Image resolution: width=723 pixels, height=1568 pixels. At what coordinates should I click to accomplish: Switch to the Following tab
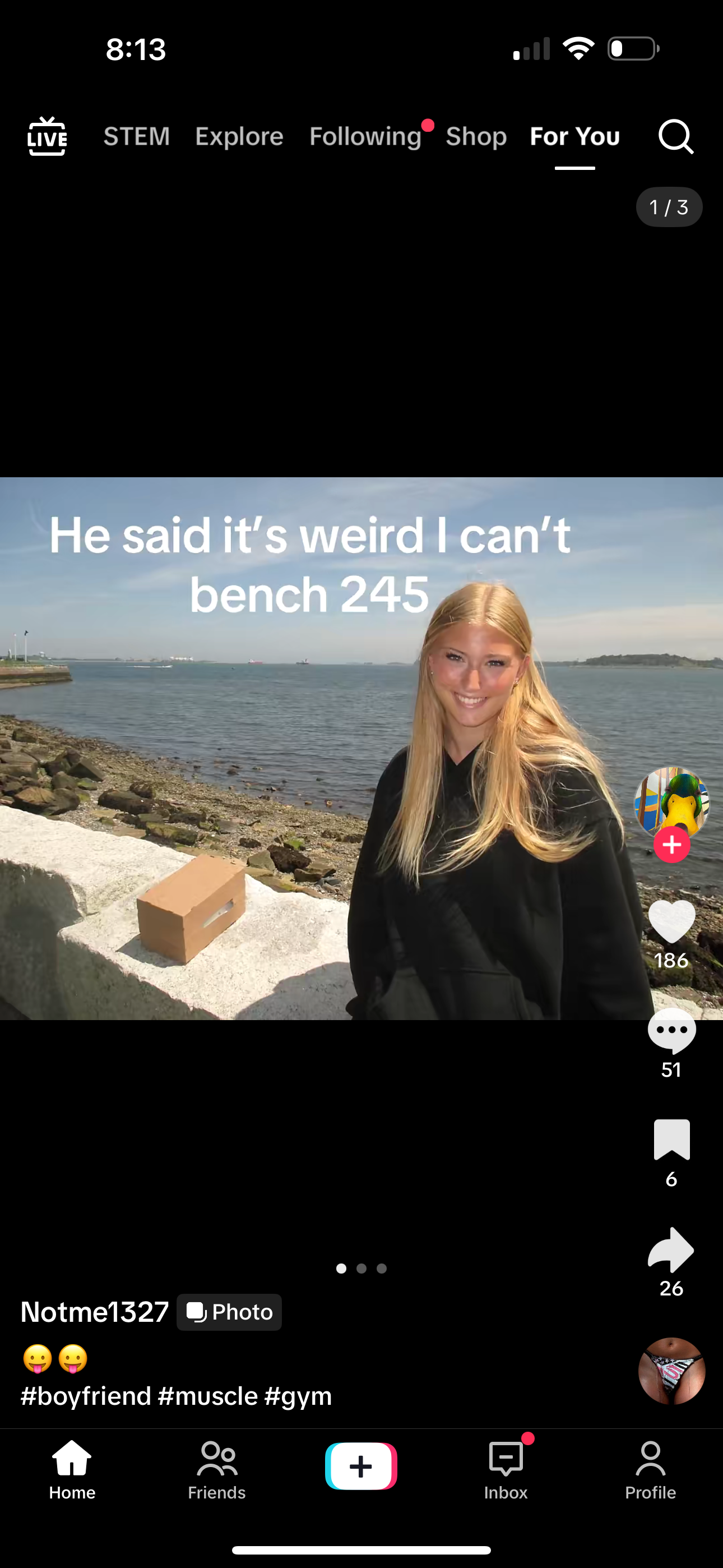[365, 136]
